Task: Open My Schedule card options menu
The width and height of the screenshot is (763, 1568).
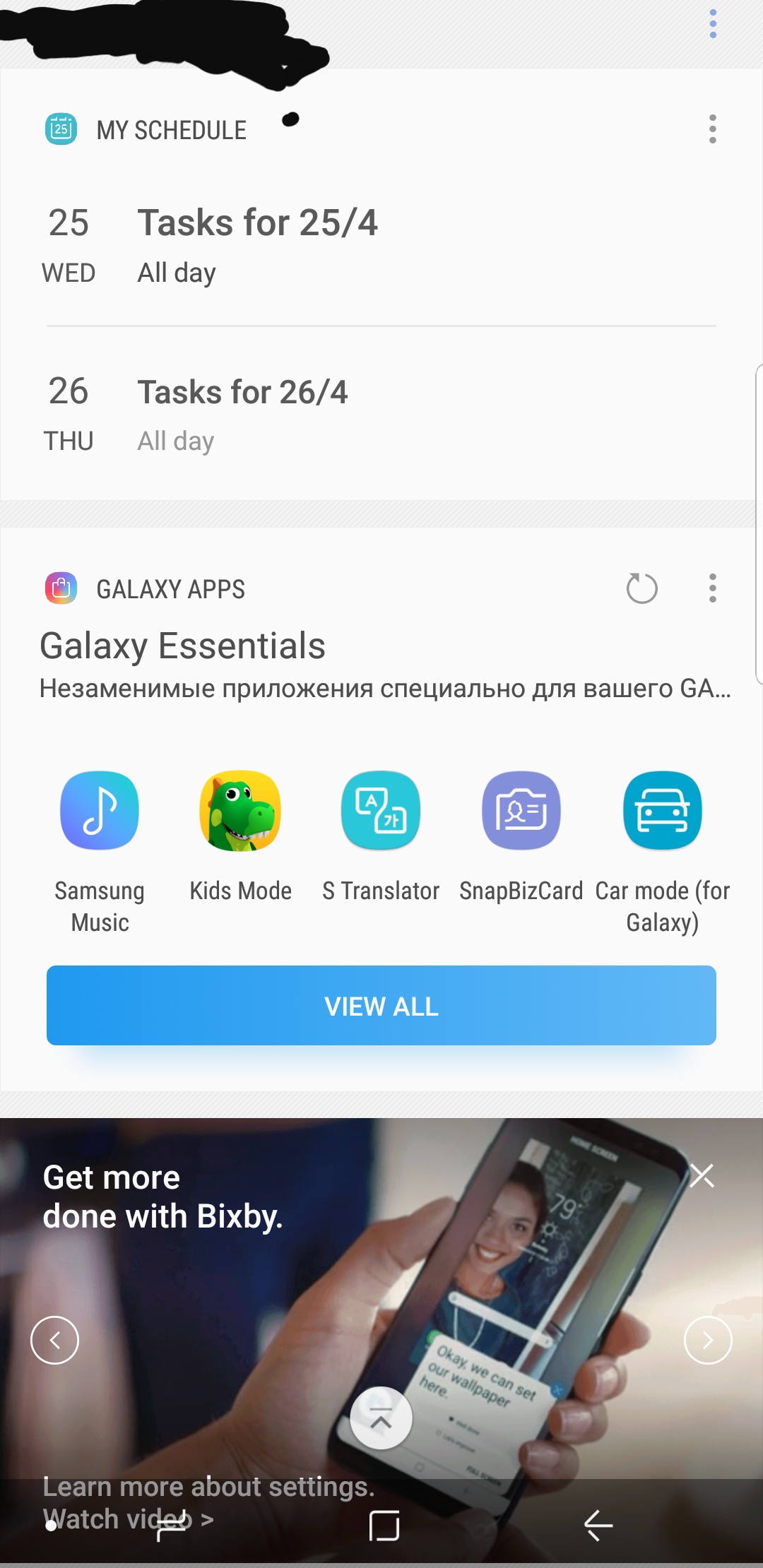Action: coord(713,129)
